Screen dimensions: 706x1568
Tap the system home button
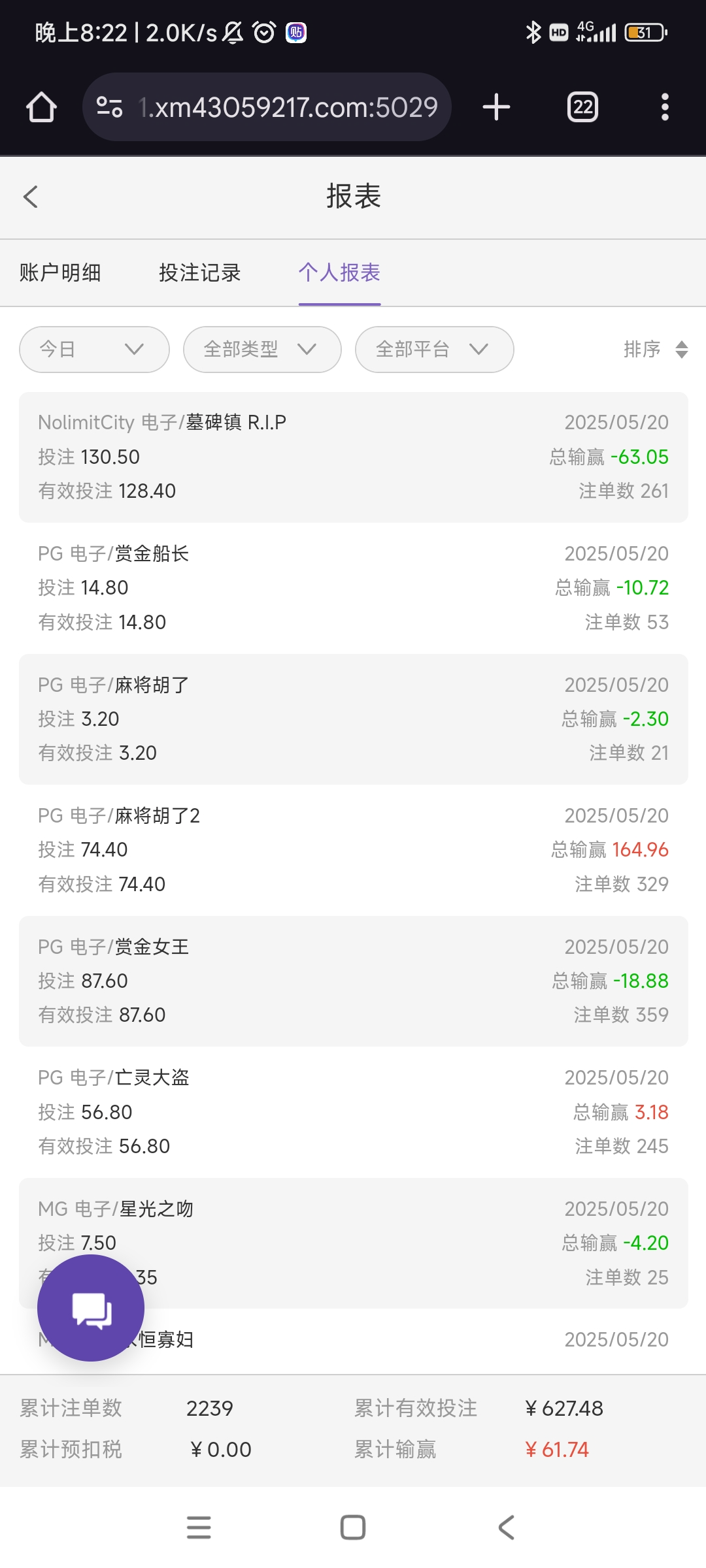pos(353,1527)
